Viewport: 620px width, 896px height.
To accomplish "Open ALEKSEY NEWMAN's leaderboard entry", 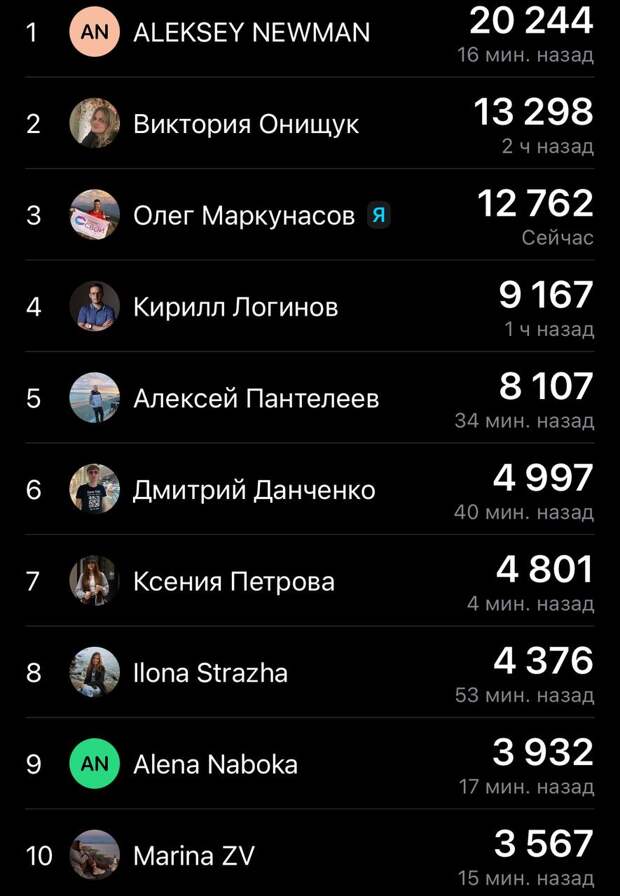I will (251, 33).
